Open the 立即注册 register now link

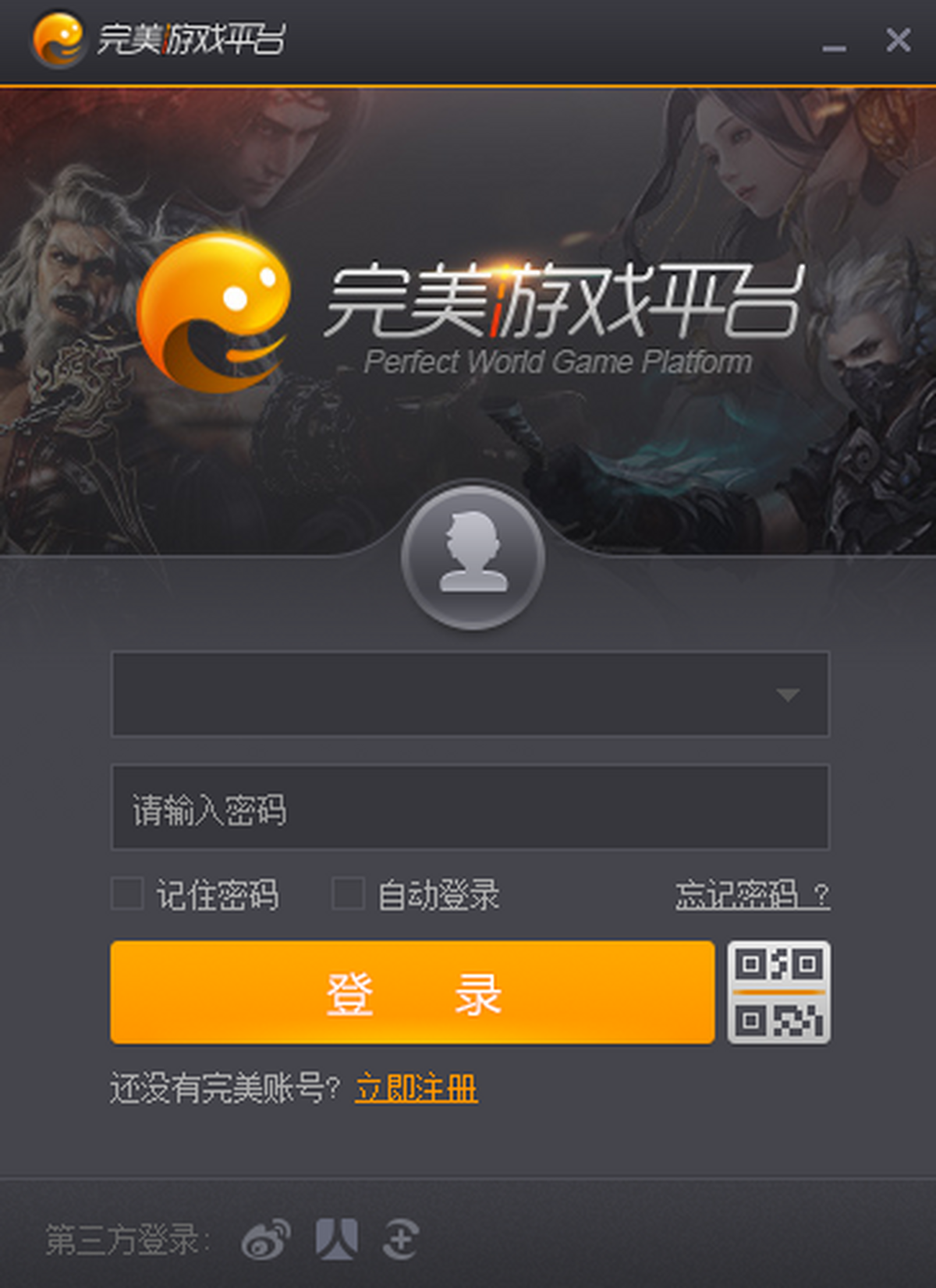[x=416, y=1088]
